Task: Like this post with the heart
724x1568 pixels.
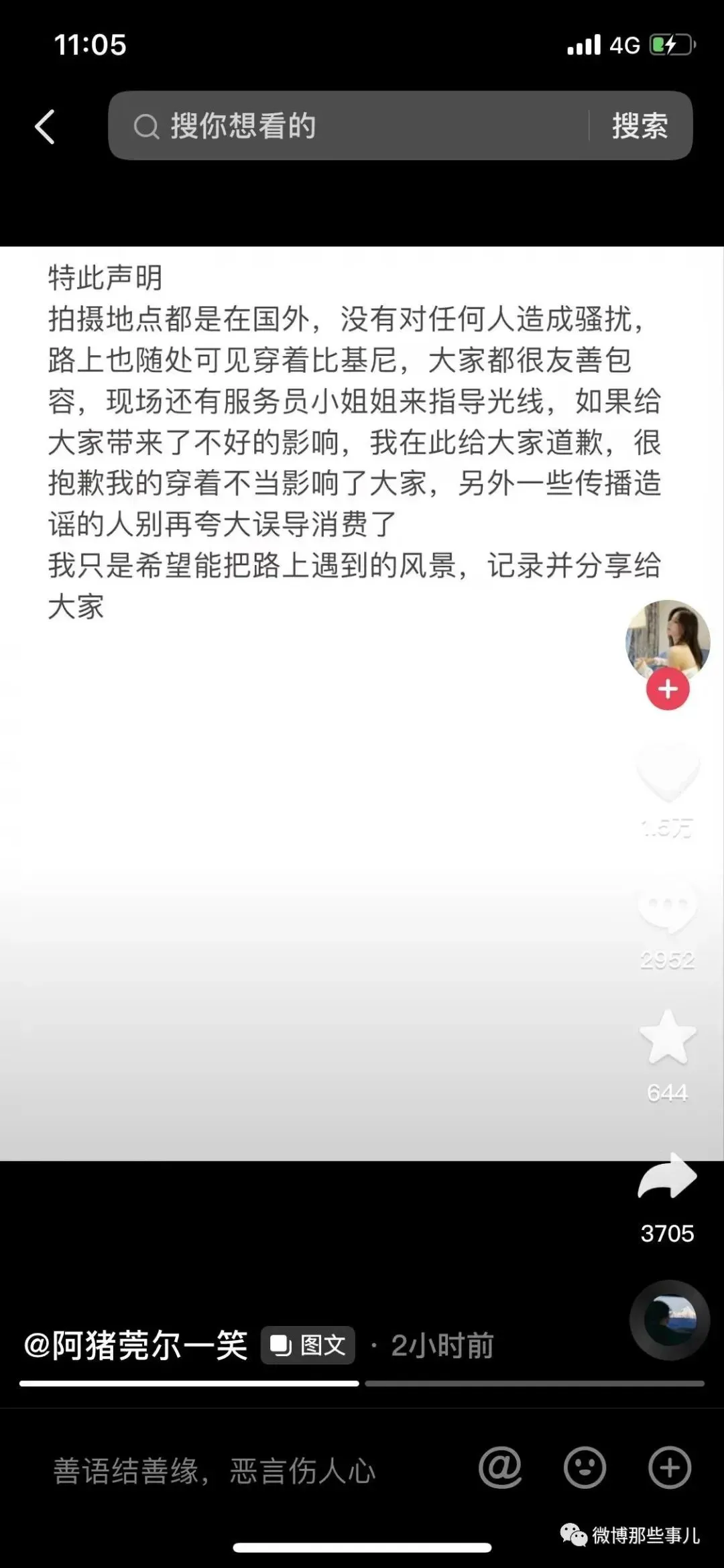Action: [x=668, y=774]
